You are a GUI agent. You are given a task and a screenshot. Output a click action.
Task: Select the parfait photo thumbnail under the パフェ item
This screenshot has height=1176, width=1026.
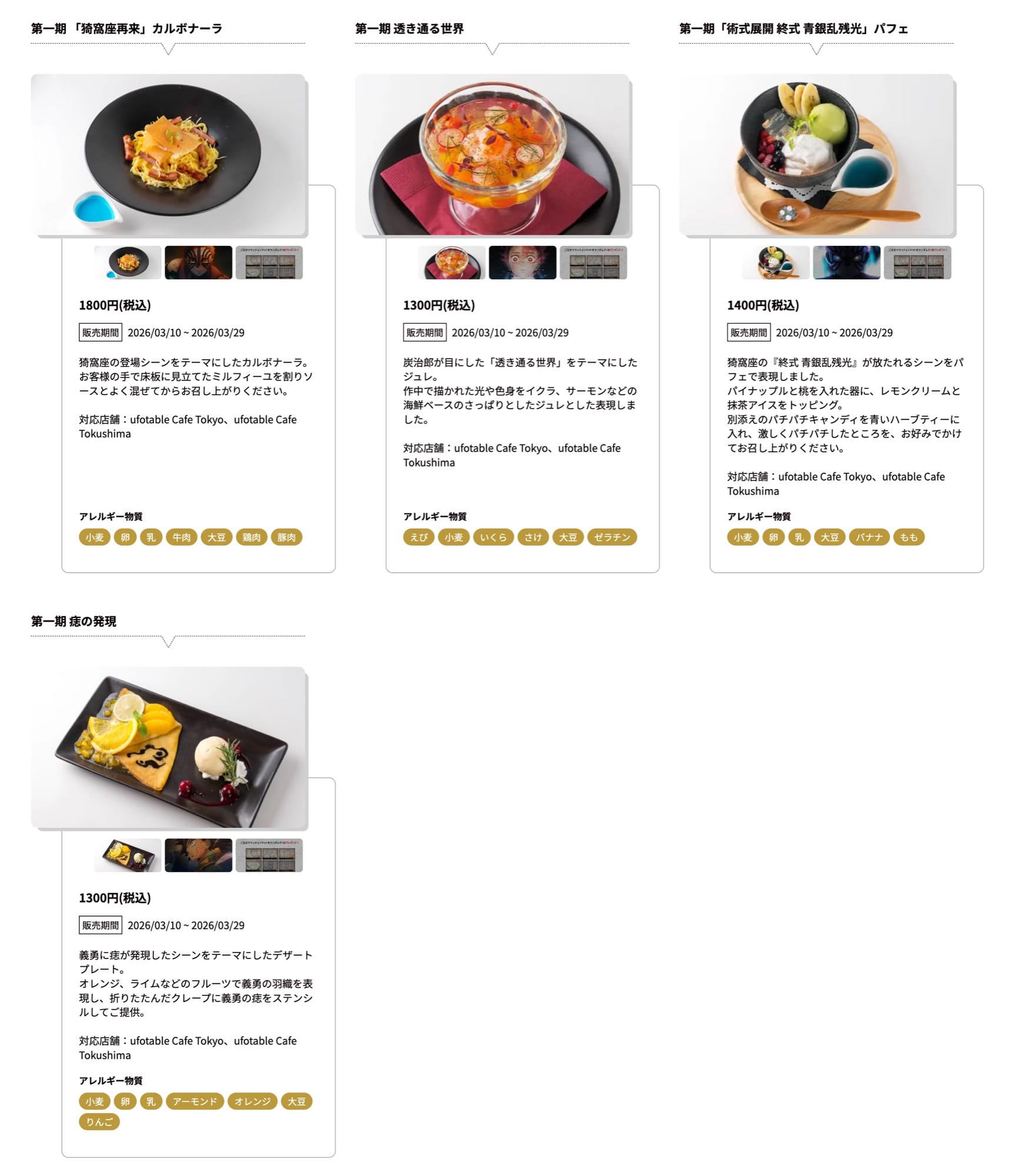pyautogui.click(x=776, y=262)
